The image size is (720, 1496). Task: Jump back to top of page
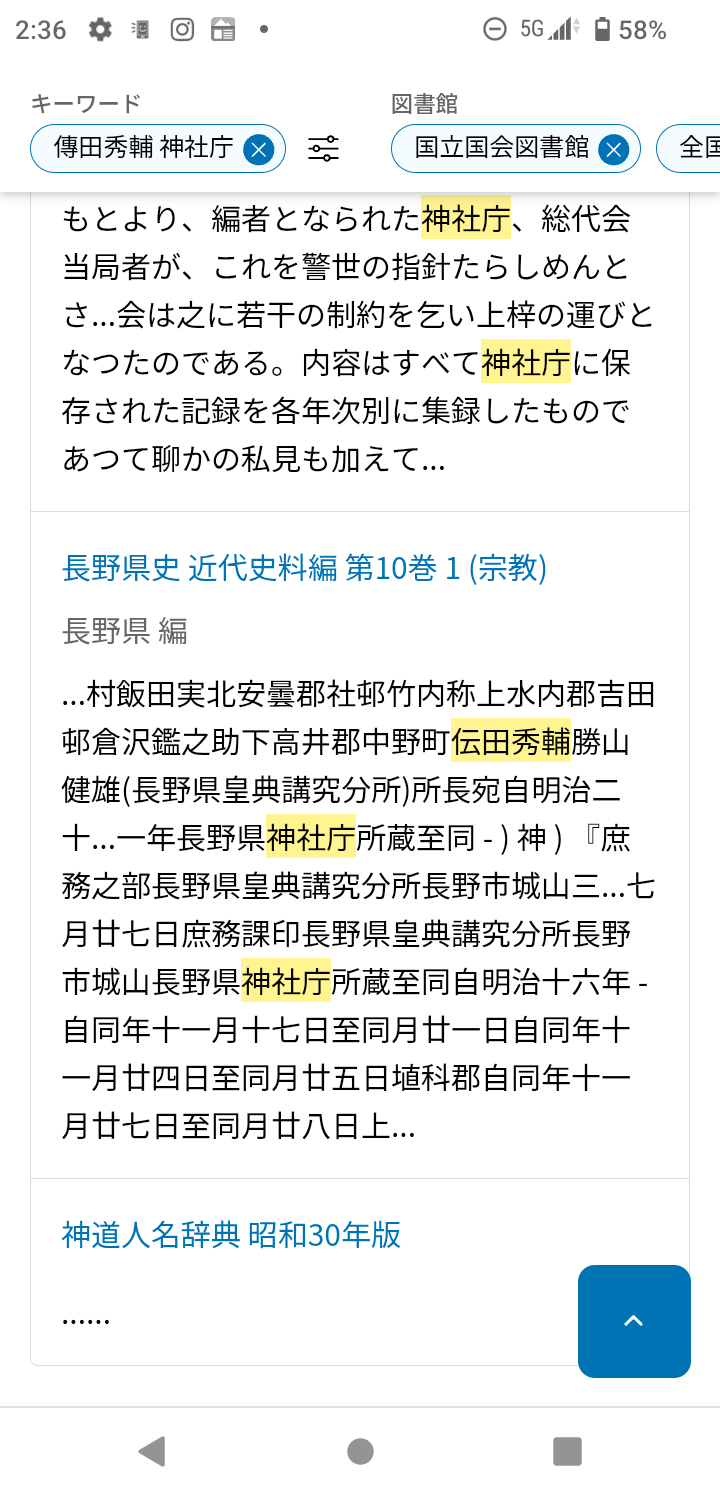tap(633, 1321)
